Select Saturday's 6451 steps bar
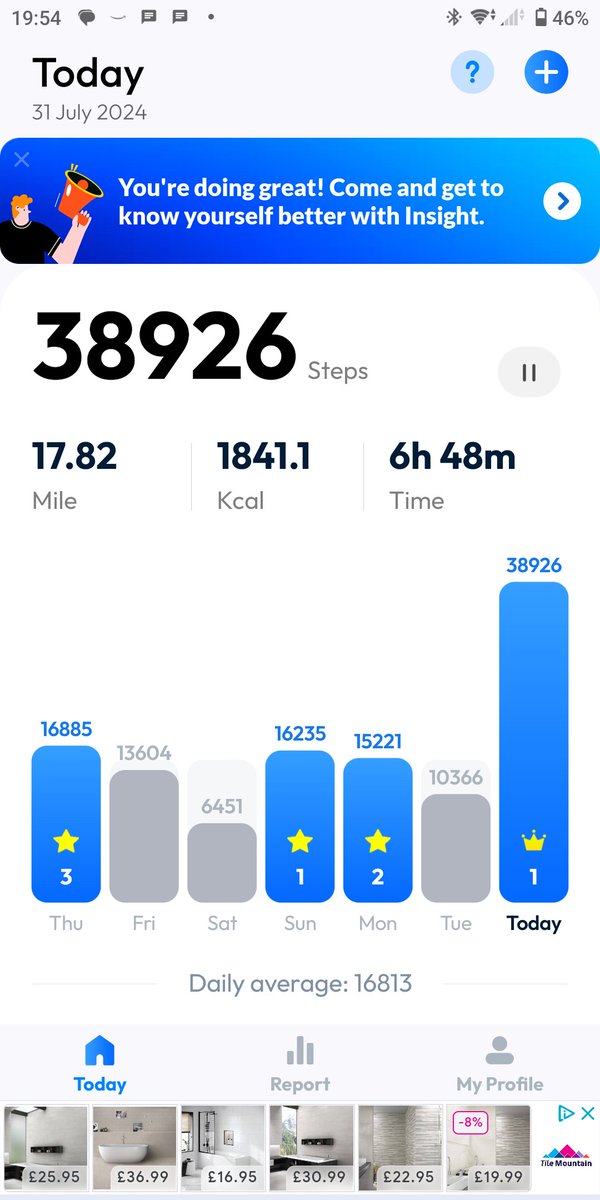This screenshot has width=600, height=1200. tap(222, 863)
